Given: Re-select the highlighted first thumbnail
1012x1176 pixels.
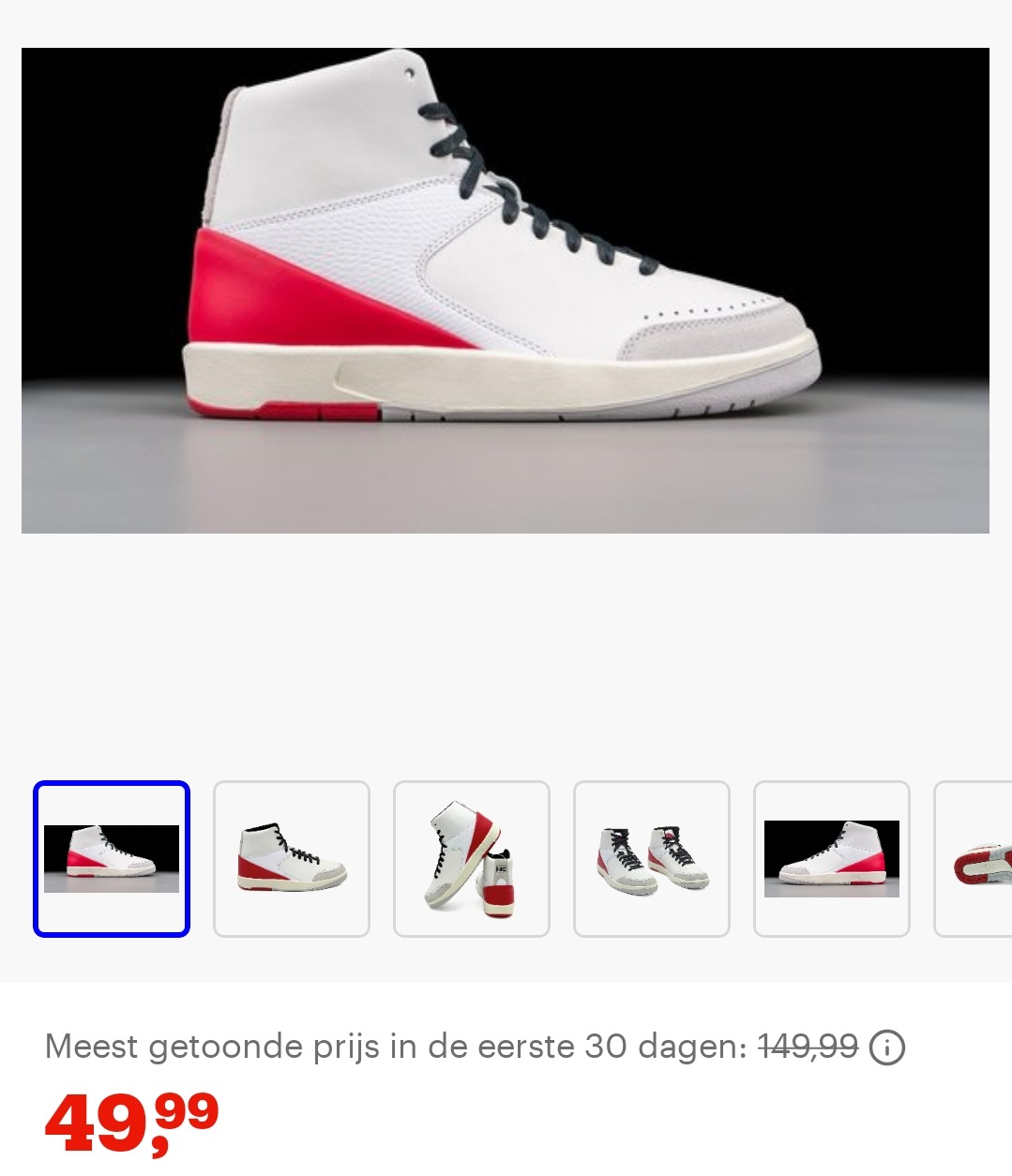Looking at the screenshot, I should coord(111,858).
